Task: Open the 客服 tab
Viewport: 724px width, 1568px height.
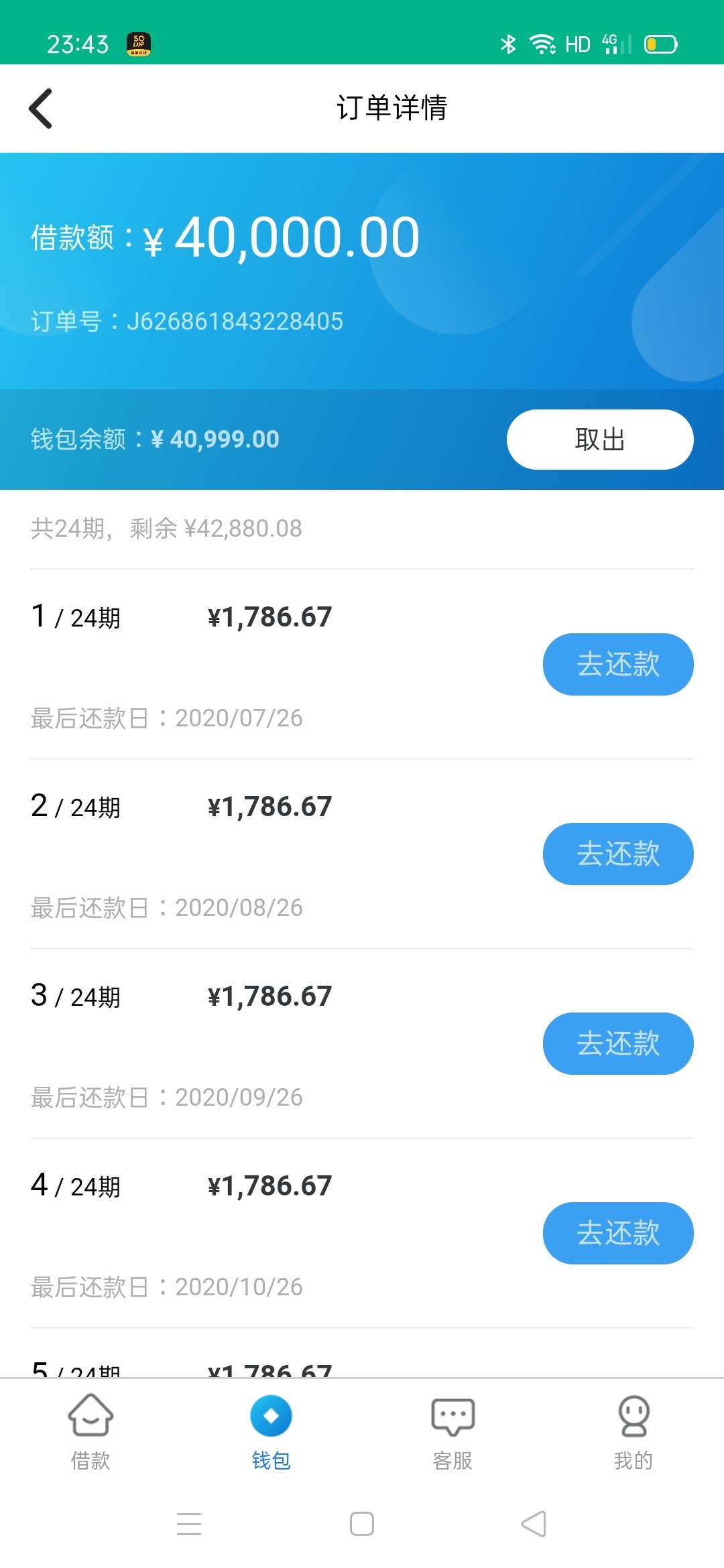Action: tap(452, 1432)
